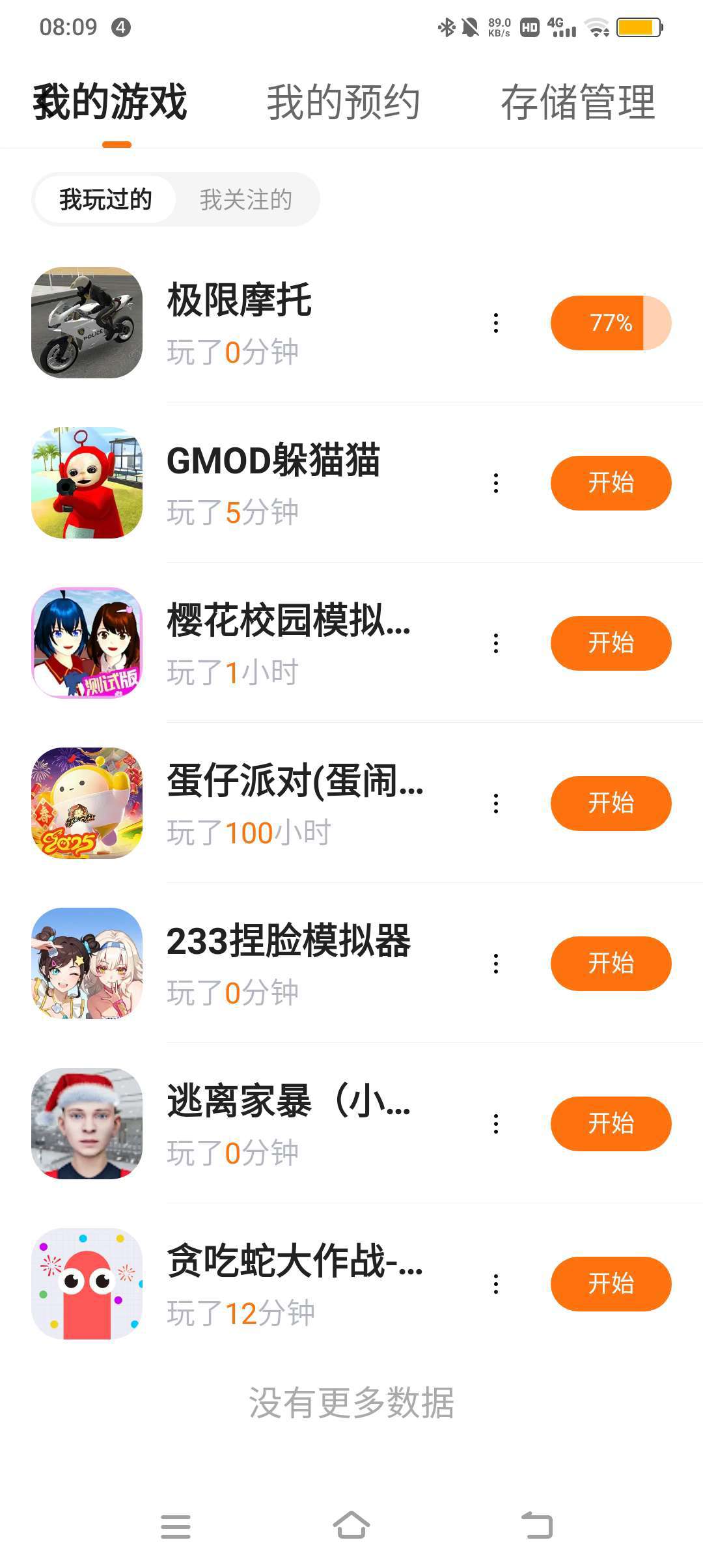
Task: Open more options for GMOD躲猫猫
Action: 496,483
